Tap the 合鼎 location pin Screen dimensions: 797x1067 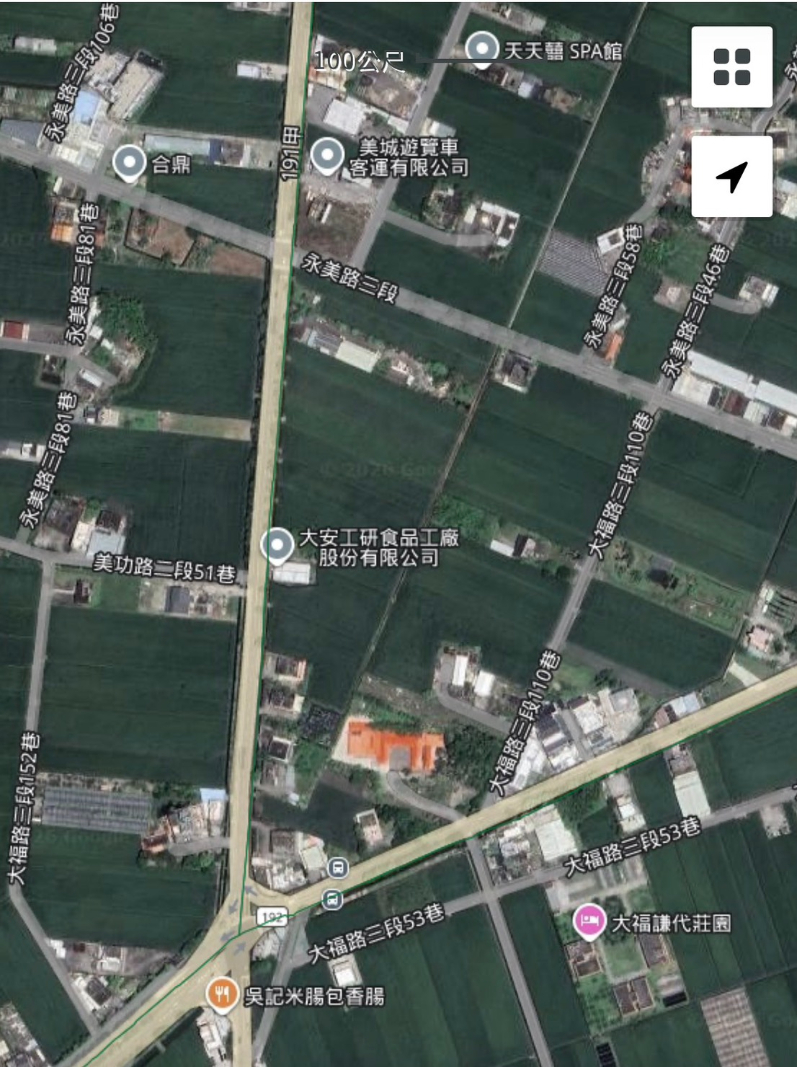(x=129, y=162)
